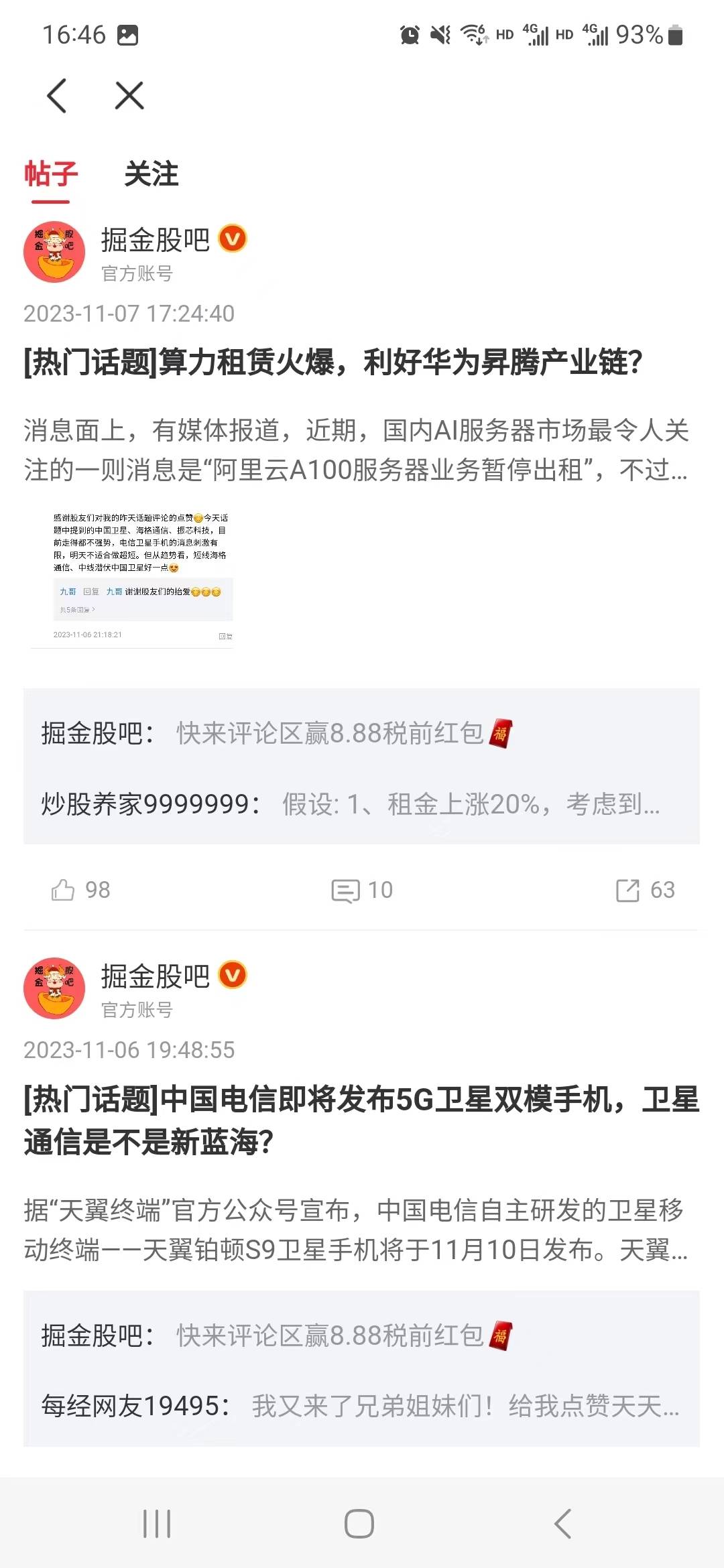Open the system recent apps button
Screen dimensions: 724x1568
point(157,1524)
